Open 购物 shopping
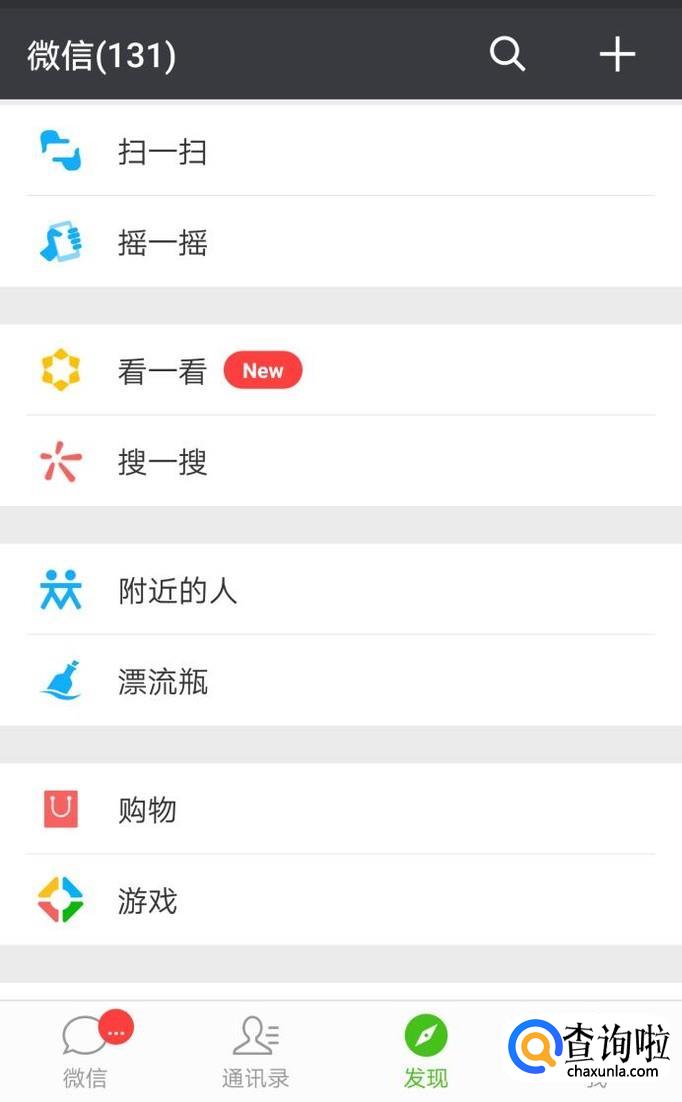Screen dimensions: 682x1102 341,809
